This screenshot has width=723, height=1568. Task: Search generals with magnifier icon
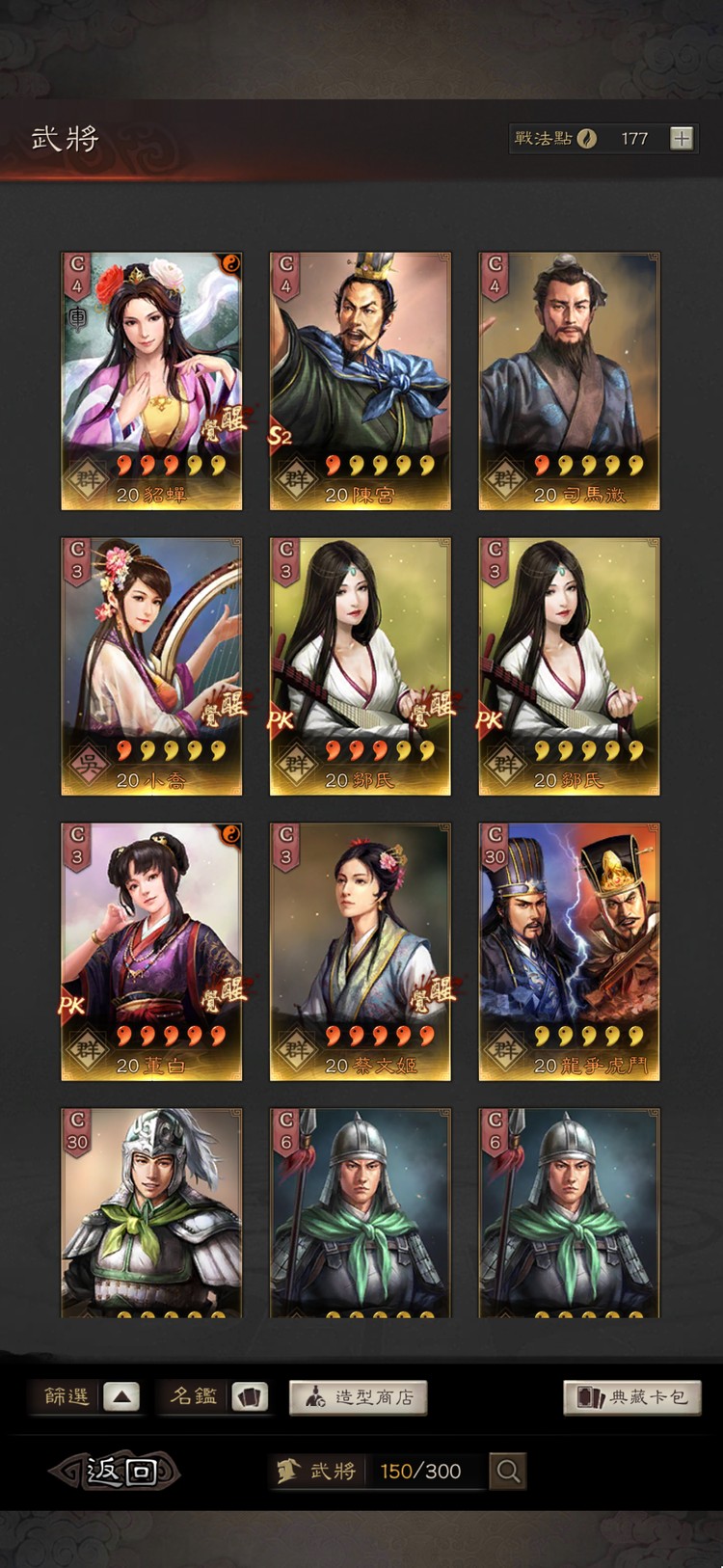508,1471
